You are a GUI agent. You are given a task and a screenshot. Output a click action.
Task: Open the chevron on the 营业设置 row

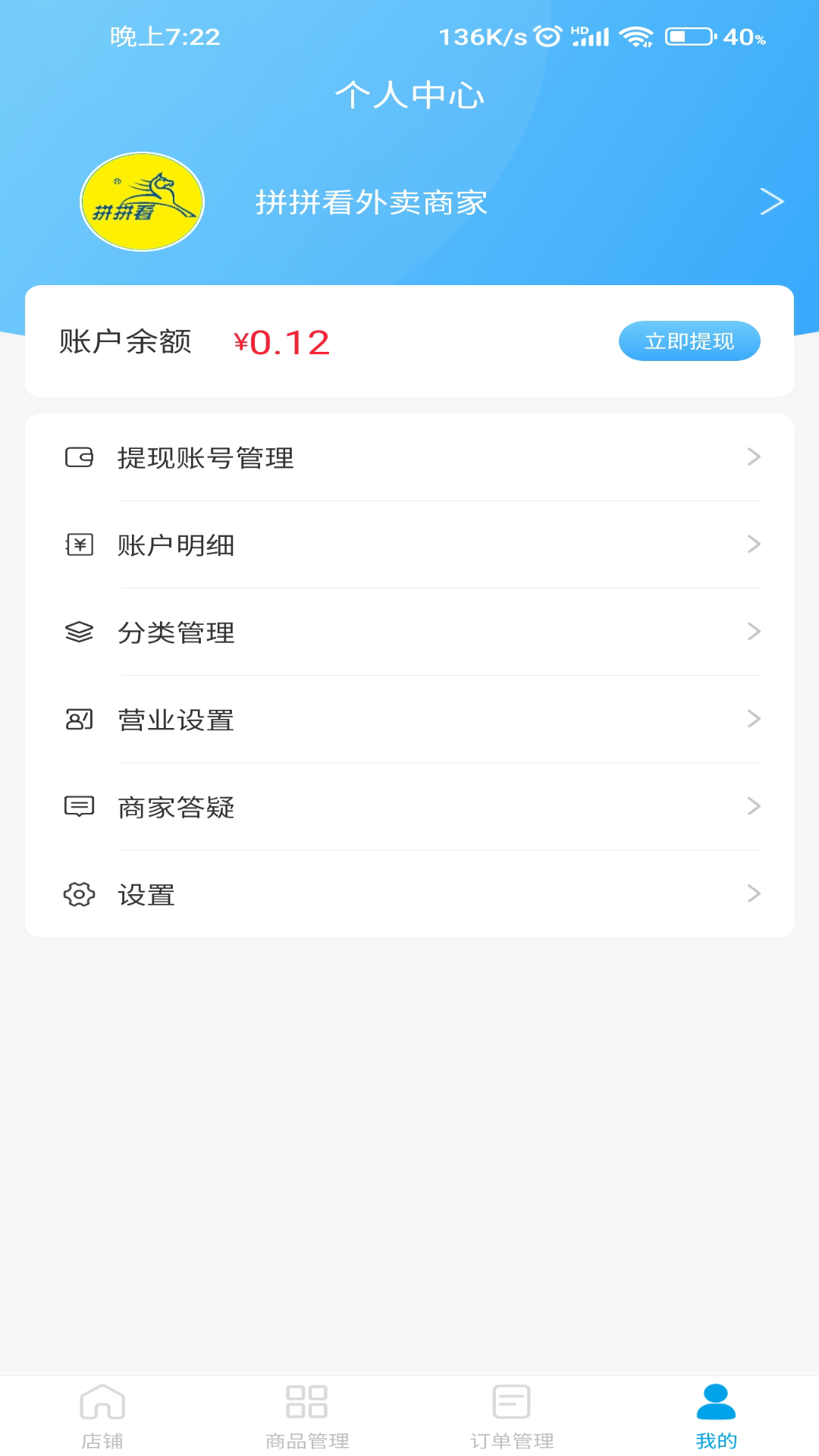click(753, 718)
